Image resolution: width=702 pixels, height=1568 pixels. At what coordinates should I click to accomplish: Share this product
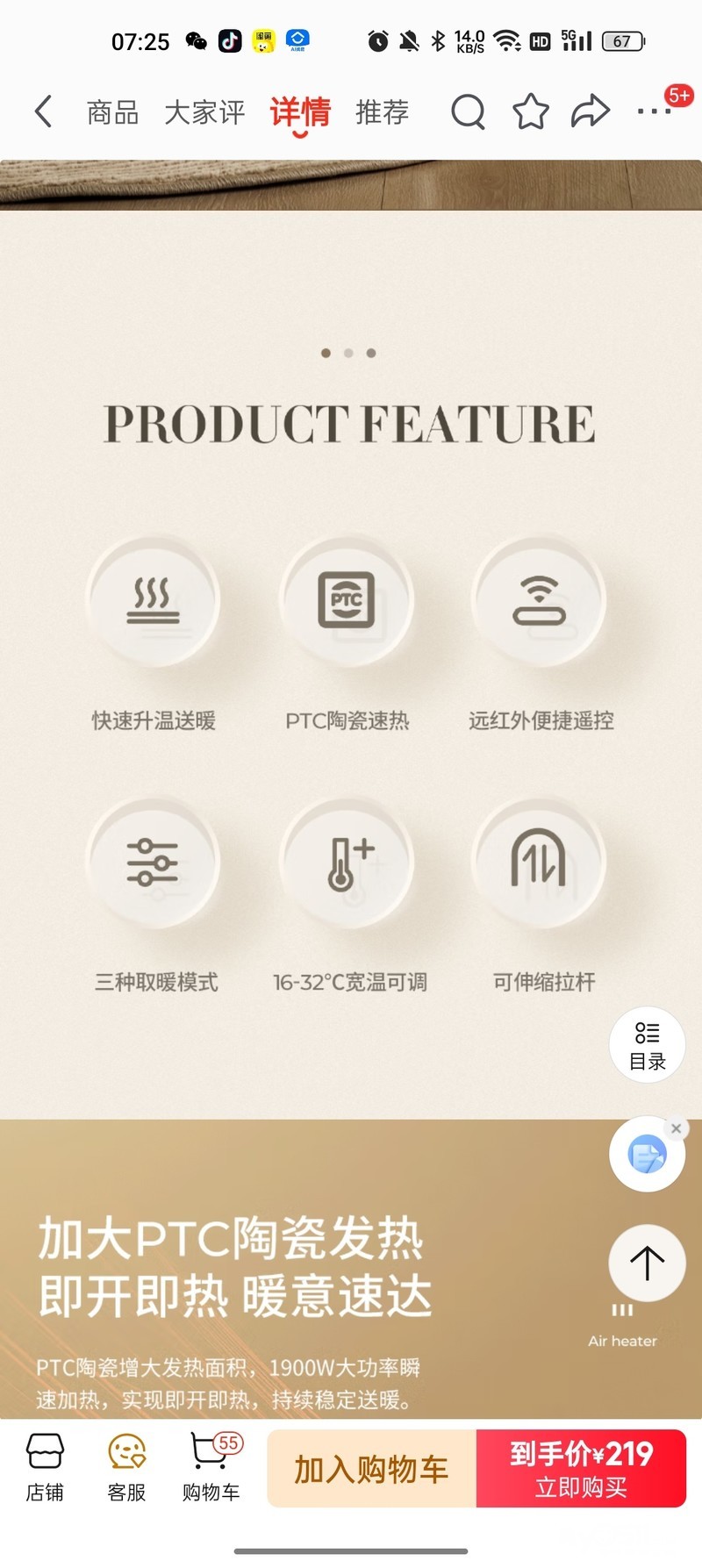(x=590, y=111)
